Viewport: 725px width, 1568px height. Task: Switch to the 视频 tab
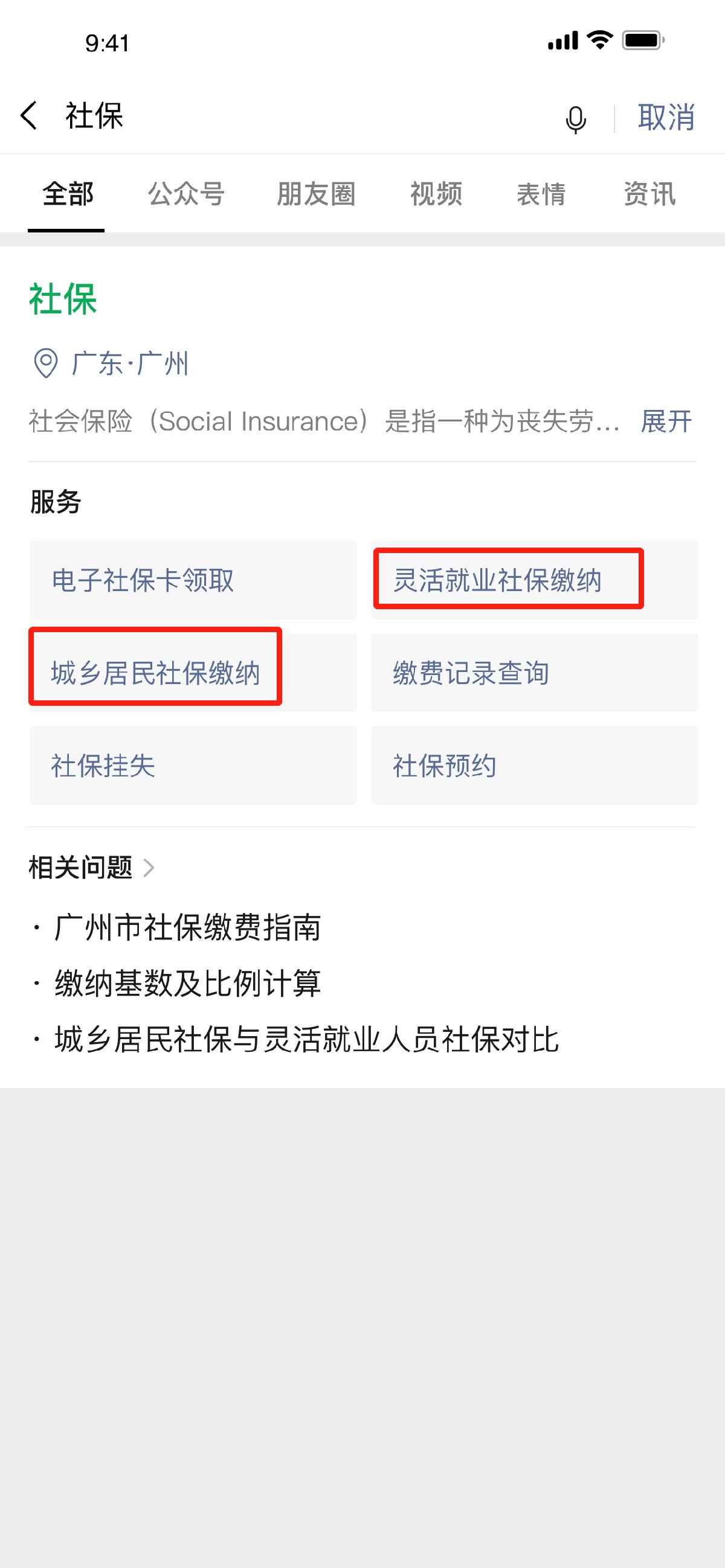click(436, 194)
